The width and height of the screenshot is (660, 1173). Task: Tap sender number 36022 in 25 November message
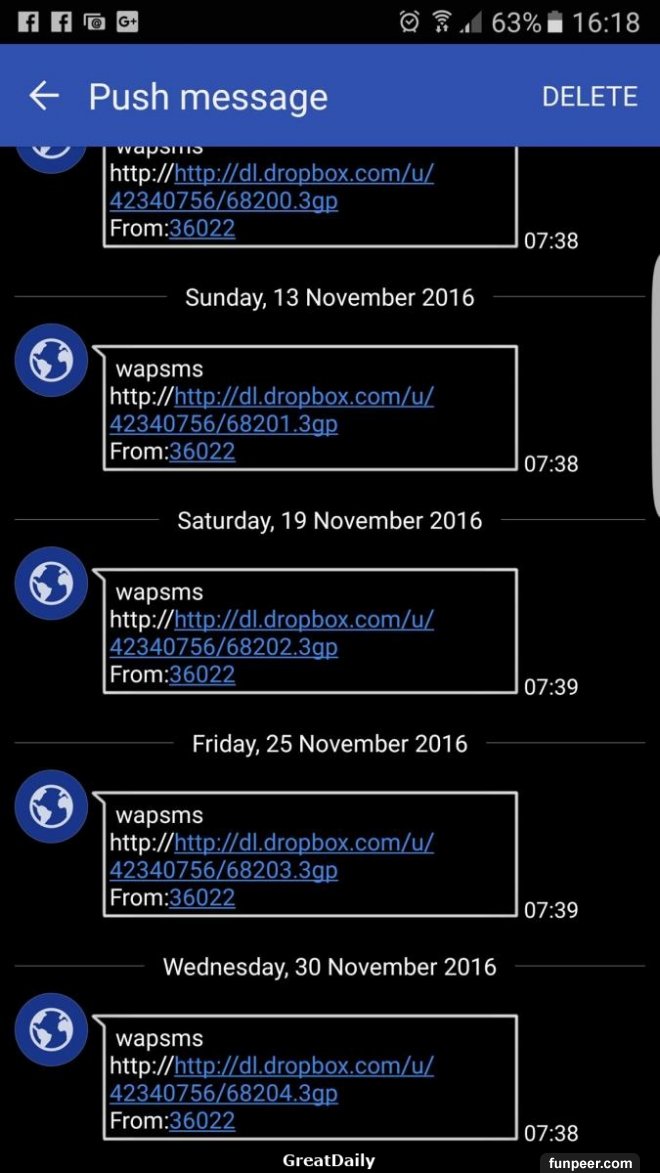tap(202, 897)
